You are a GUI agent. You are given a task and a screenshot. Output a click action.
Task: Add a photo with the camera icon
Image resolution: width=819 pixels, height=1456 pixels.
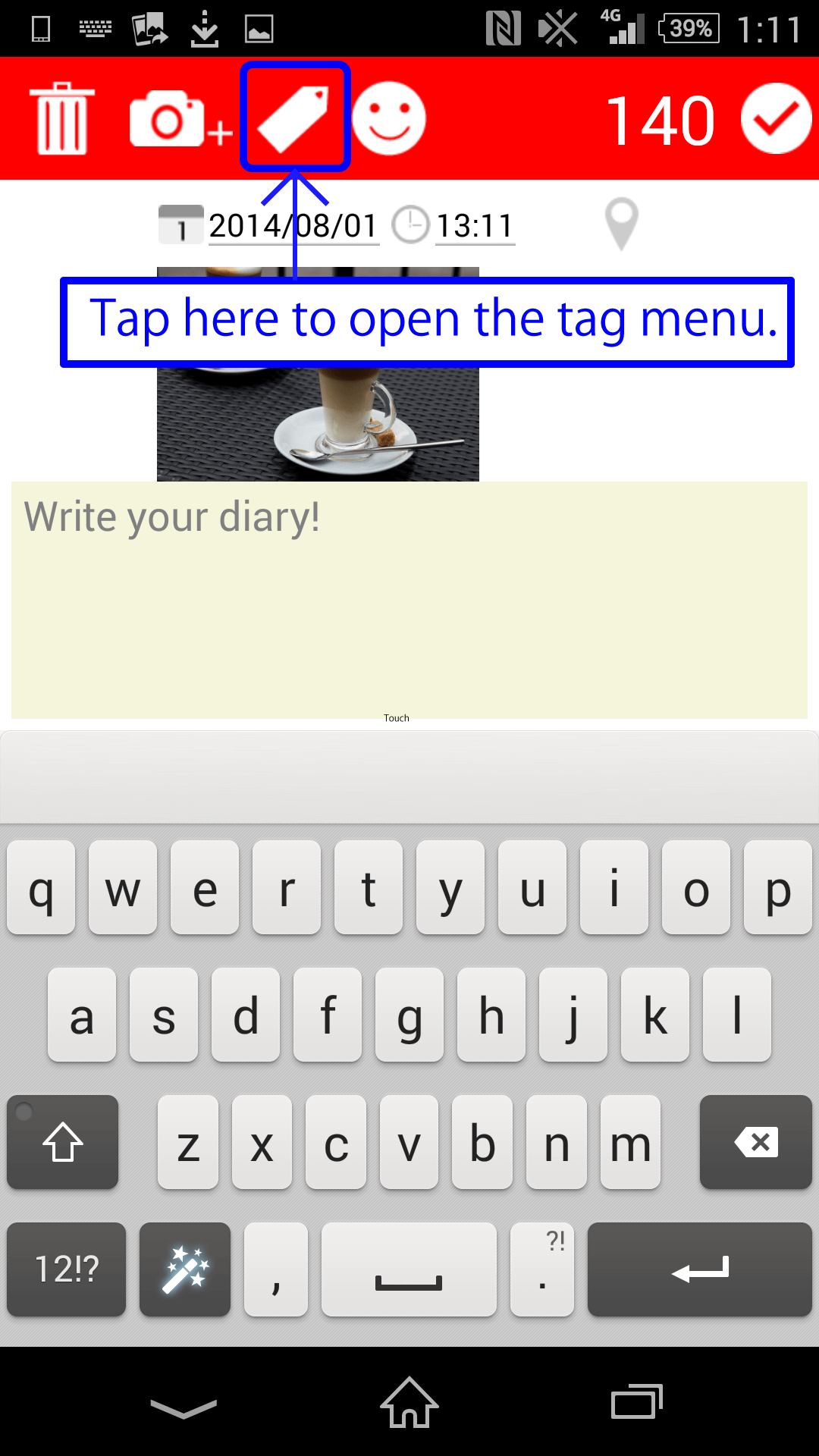180,118
